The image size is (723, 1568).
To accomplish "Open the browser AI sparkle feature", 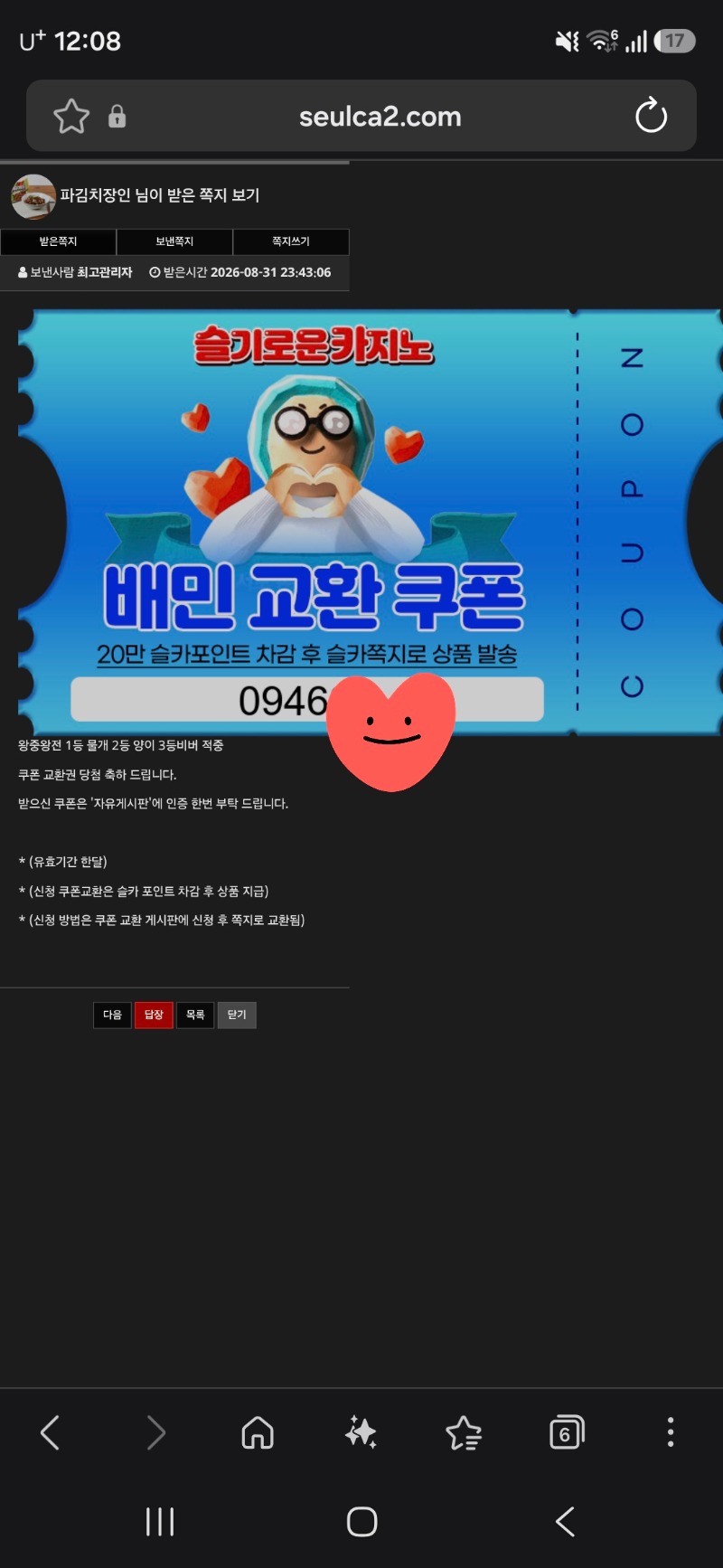I will click(x=361, y=1432).
